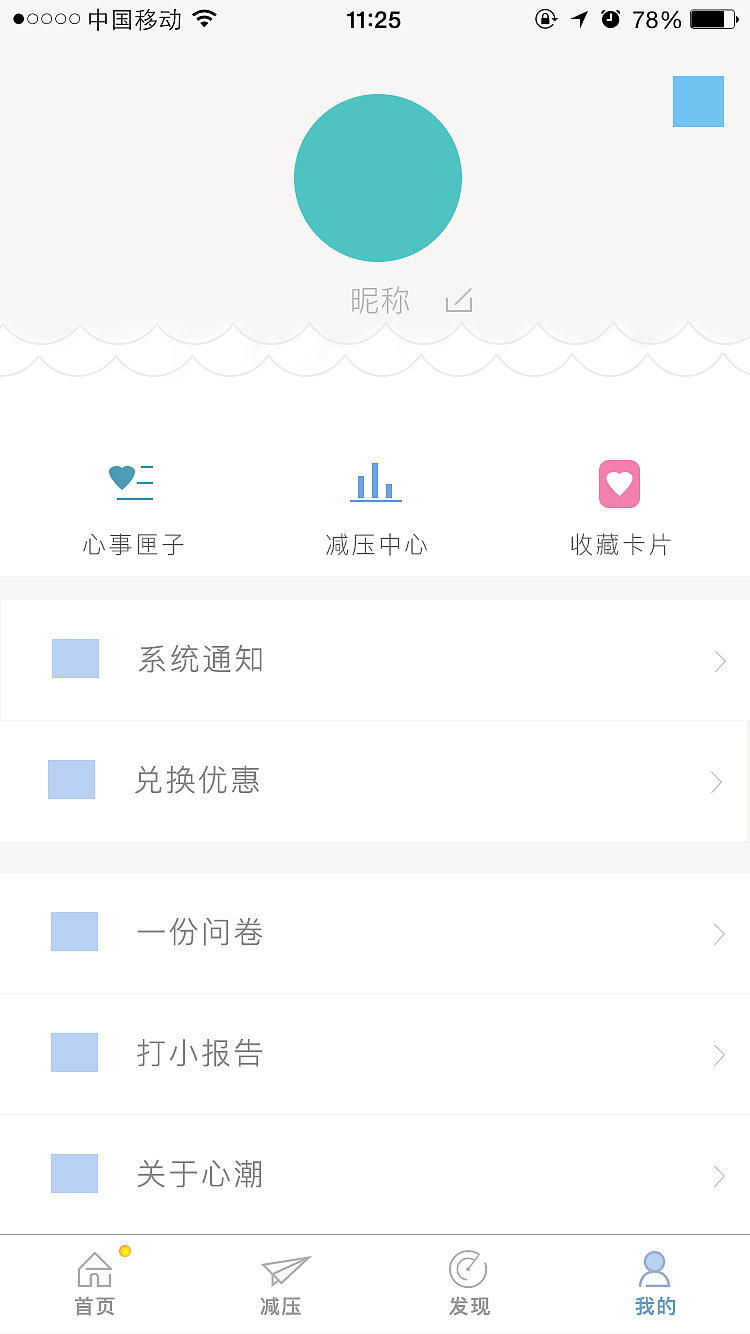Image resolution: width=750 pixels, height=1334 pixels.
Task: Expand the 兑换优惠 row chevron
Action: coord(714,782)
